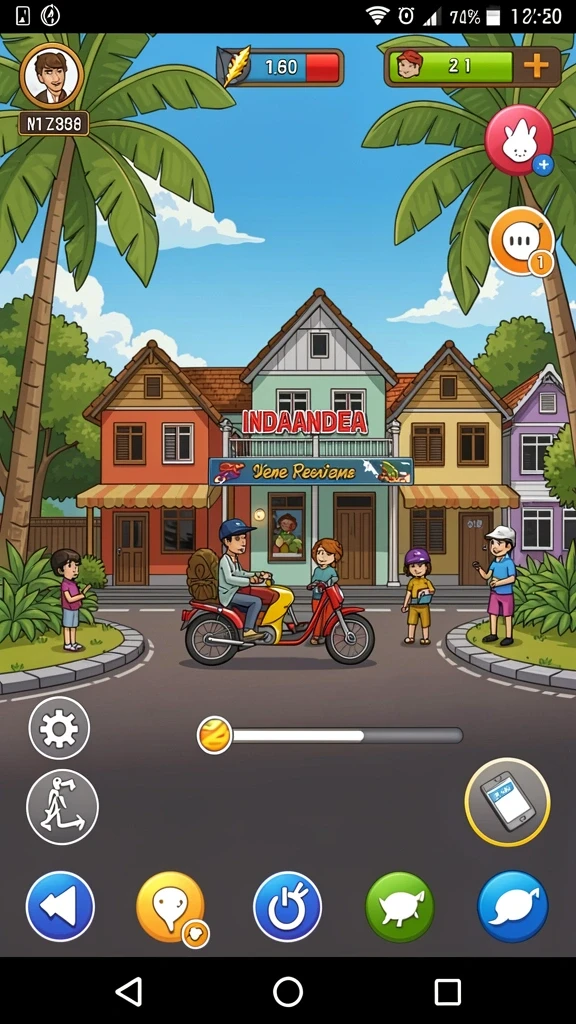Tap the green turtle button

pos(400,906)
